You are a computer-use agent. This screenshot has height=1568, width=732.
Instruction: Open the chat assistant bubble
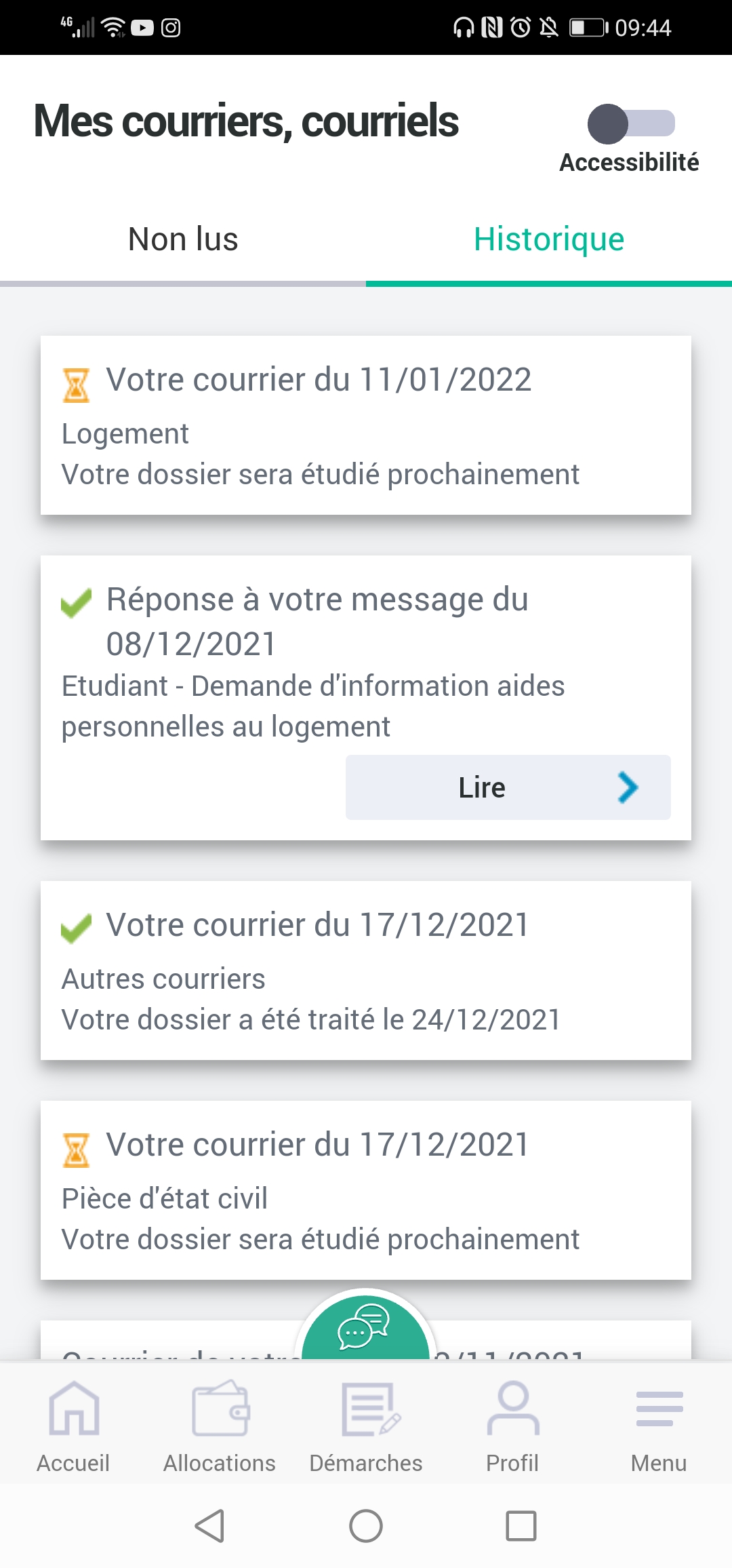[x=365, y=1326]
